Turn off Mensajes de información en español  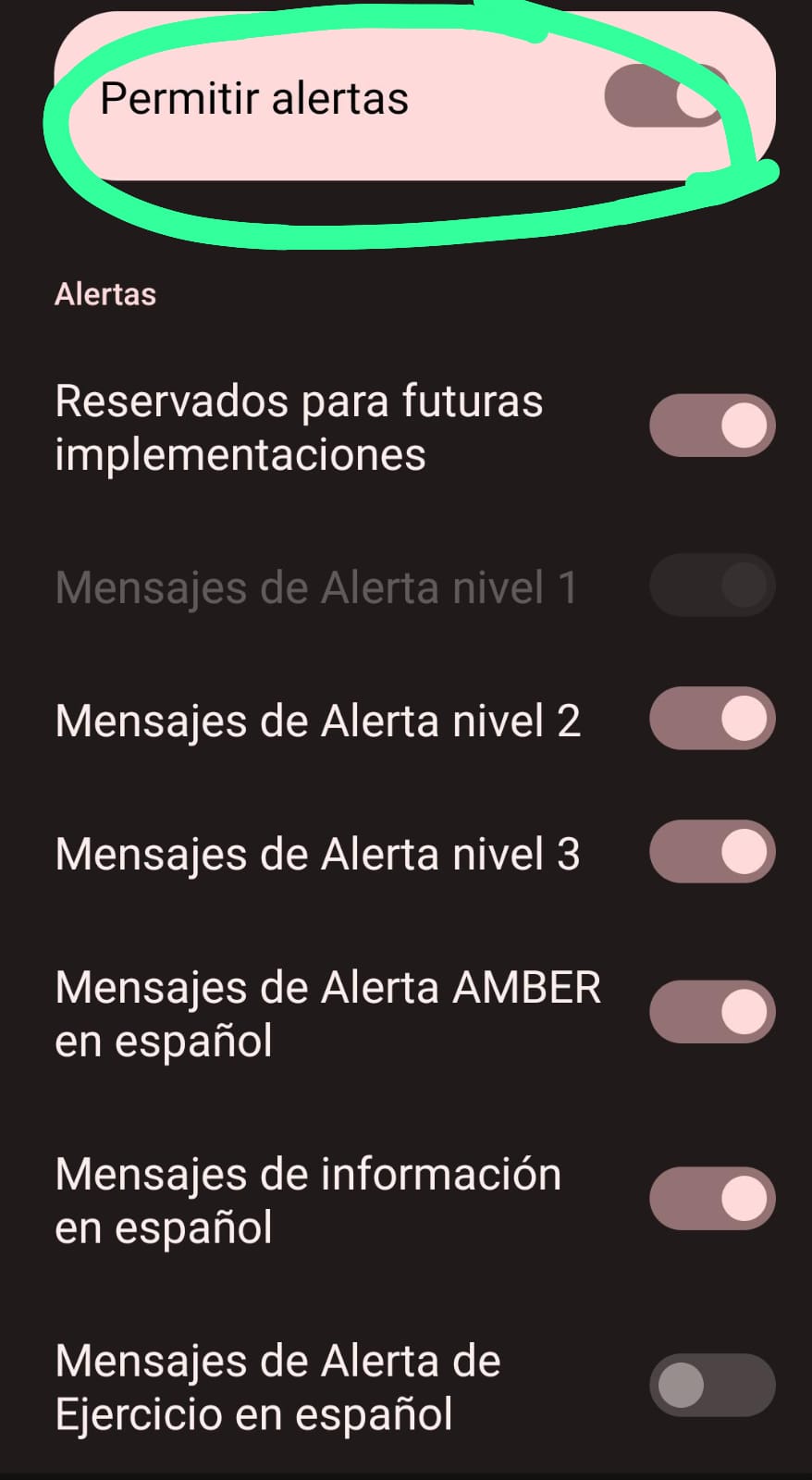tap(712, 1199)
